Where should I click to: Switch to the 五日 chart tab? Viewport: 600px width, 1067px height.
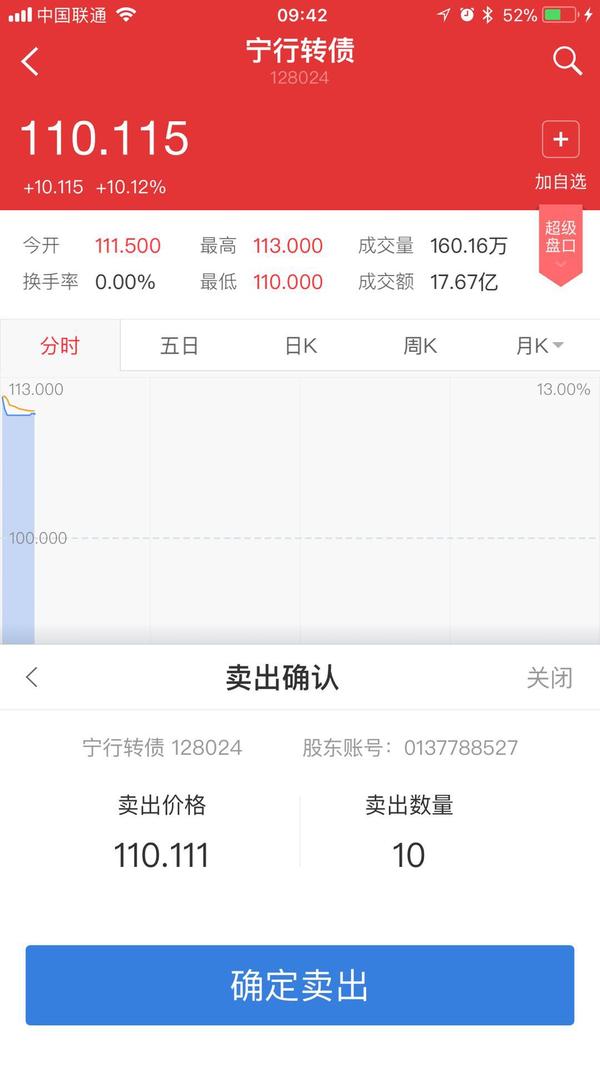[180, 346]
